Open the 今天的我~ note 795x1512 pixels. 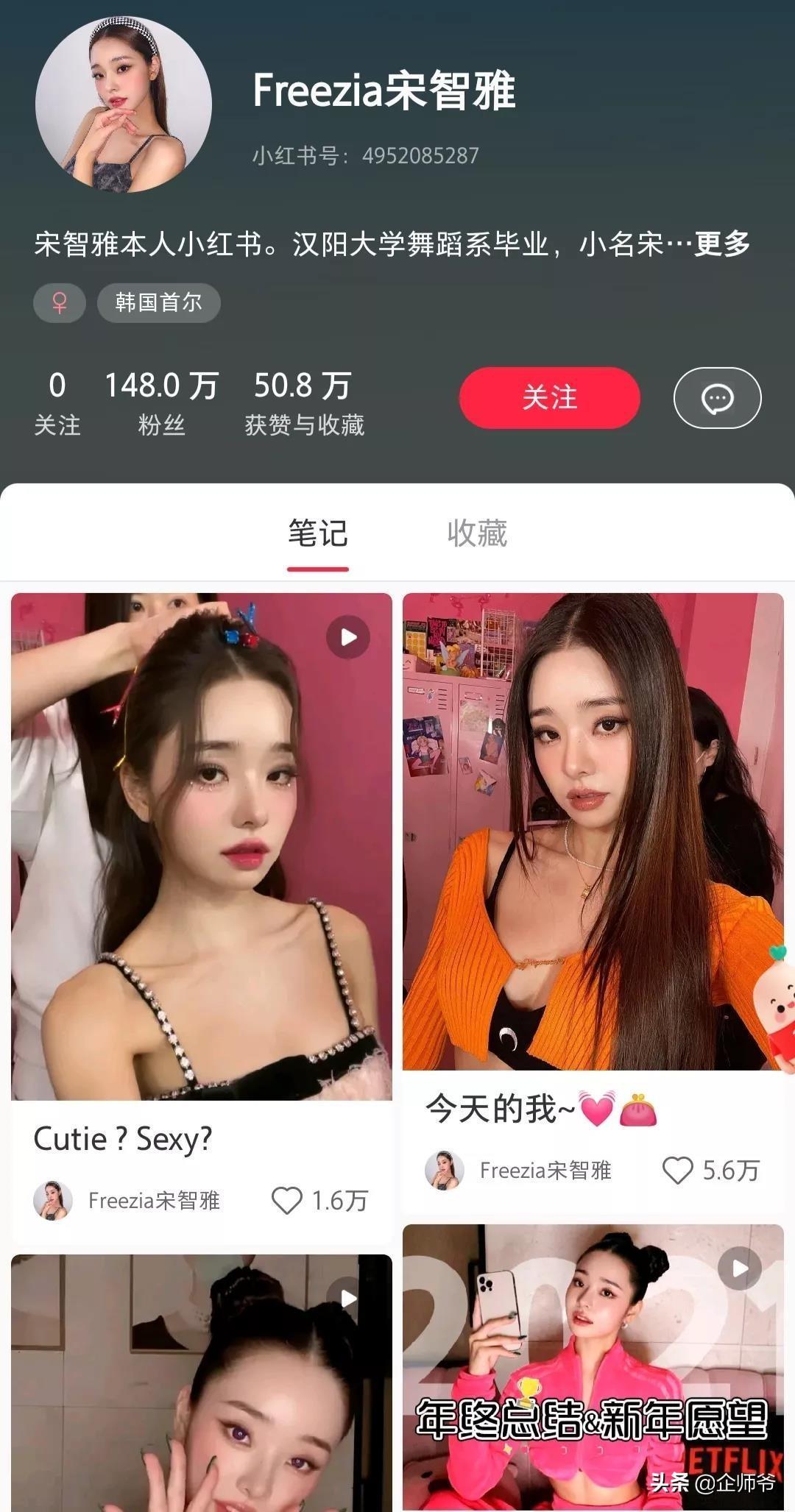click(x=593, y=831)
